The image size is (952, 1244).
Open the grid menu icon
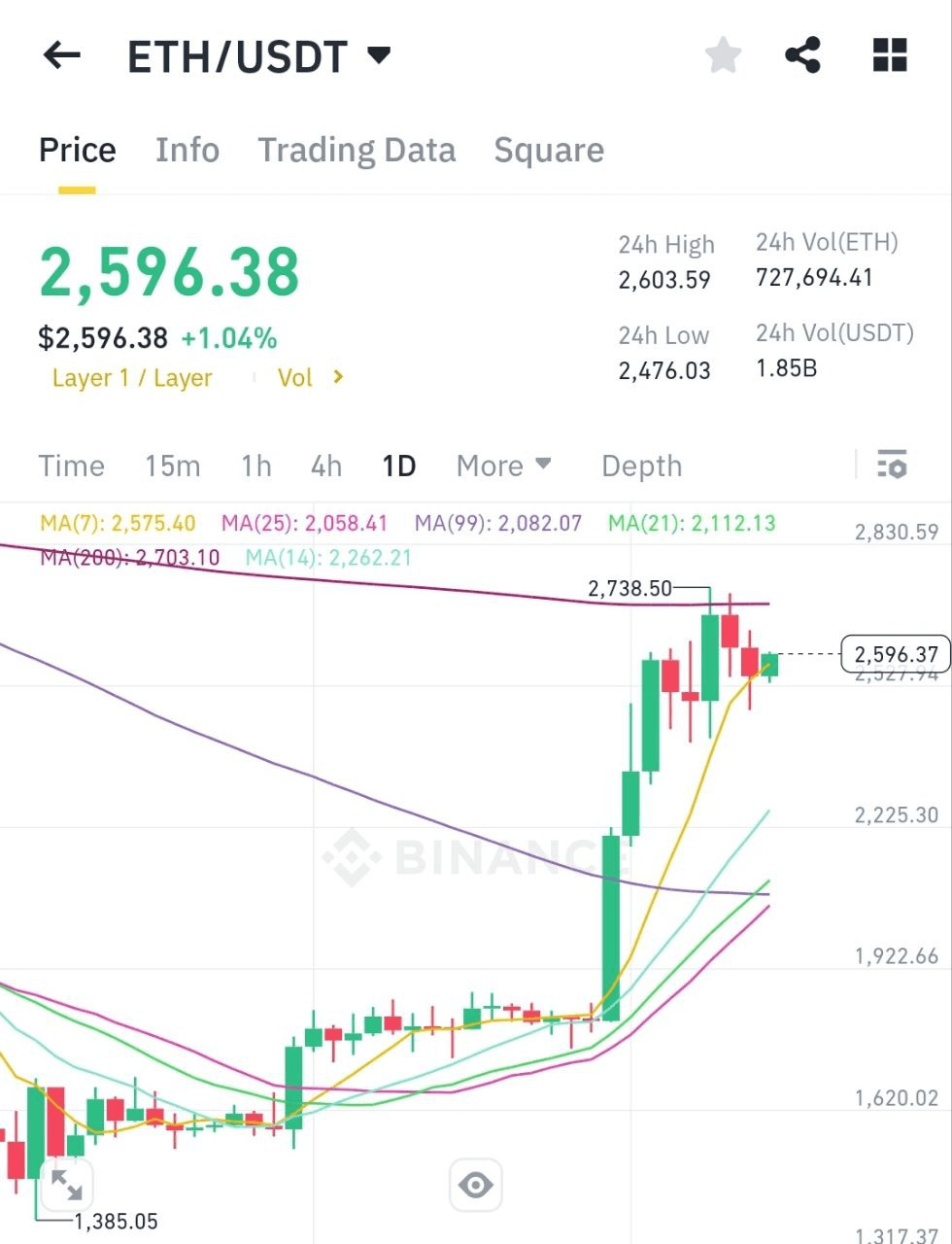coord(889,55)
